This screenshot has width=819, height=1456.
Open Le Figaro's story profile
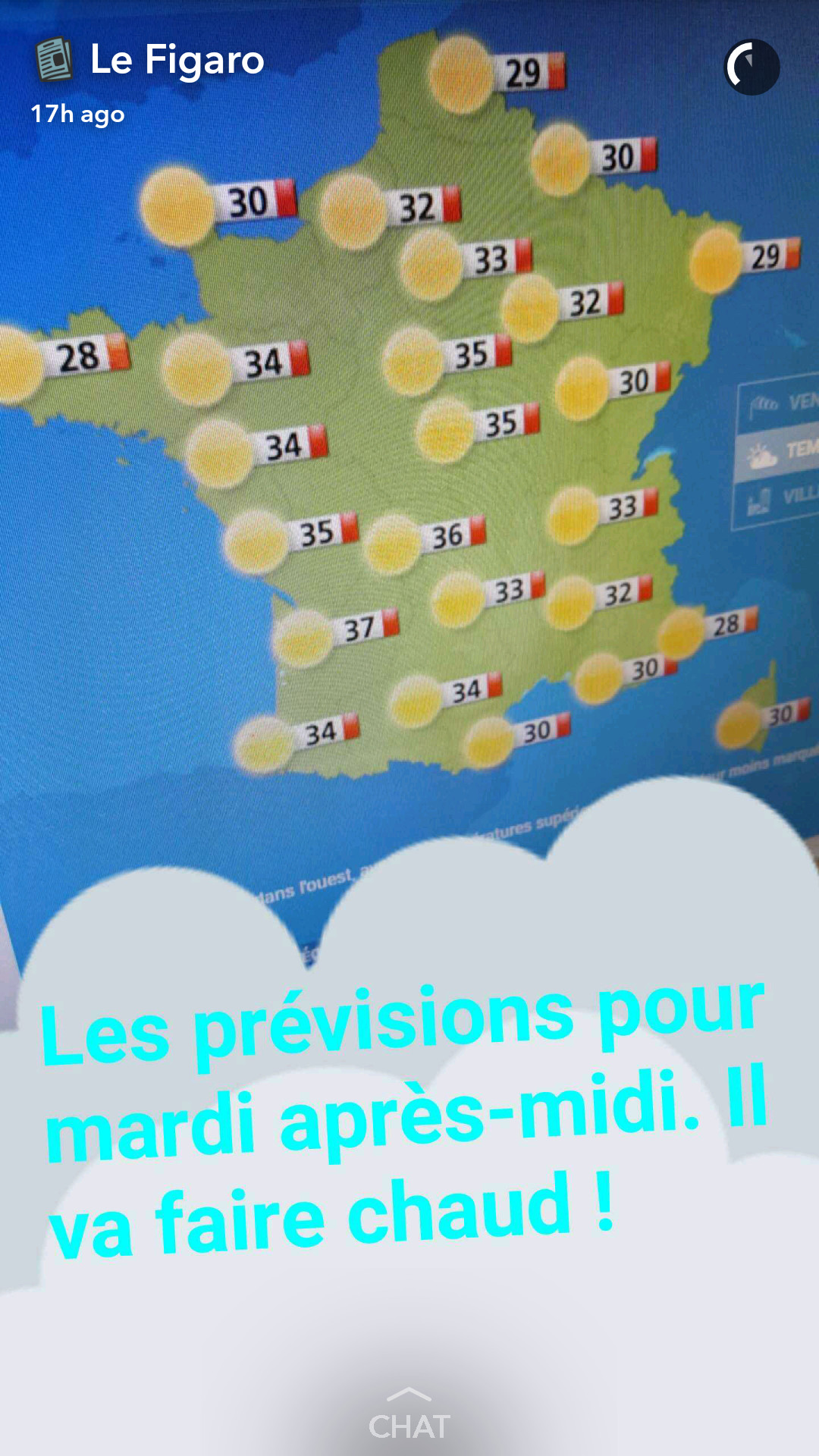click(176, 61)
